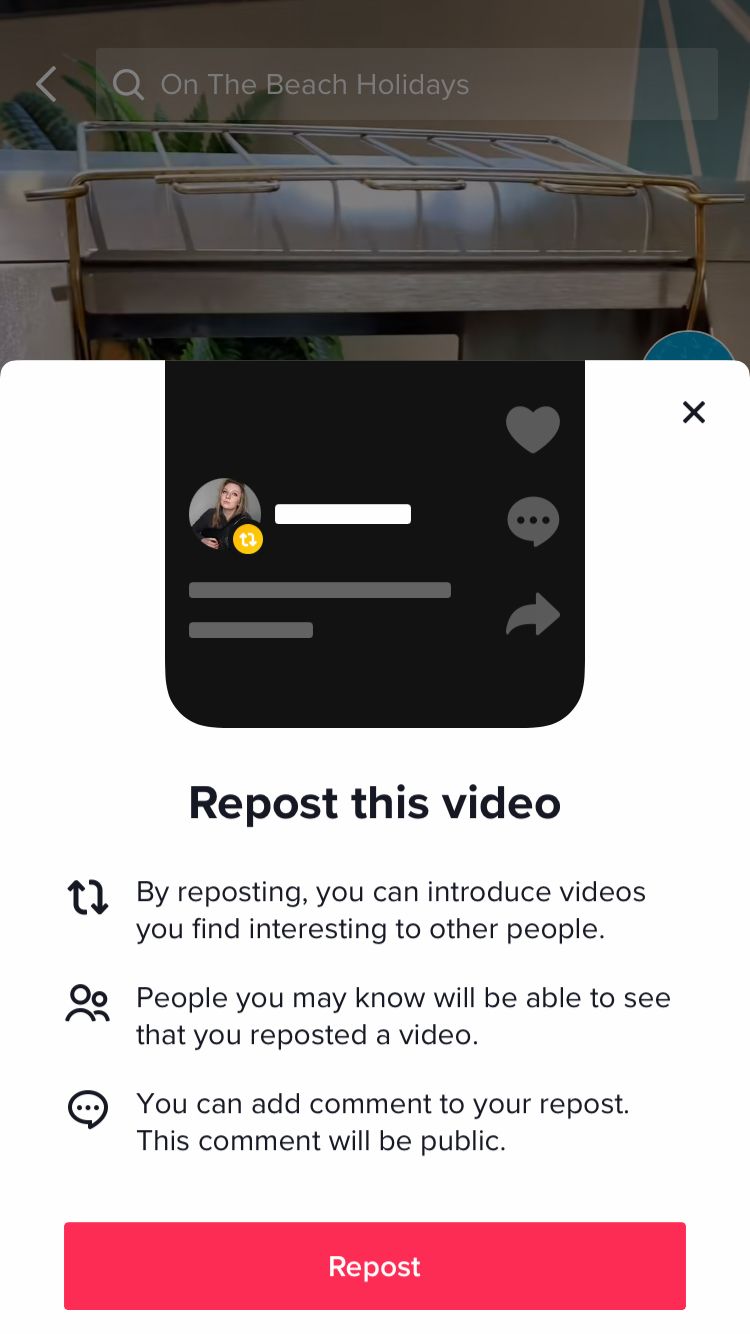Go back using the arrow icon
Viewport: 750px width, 1334px height.
point(46,85)
